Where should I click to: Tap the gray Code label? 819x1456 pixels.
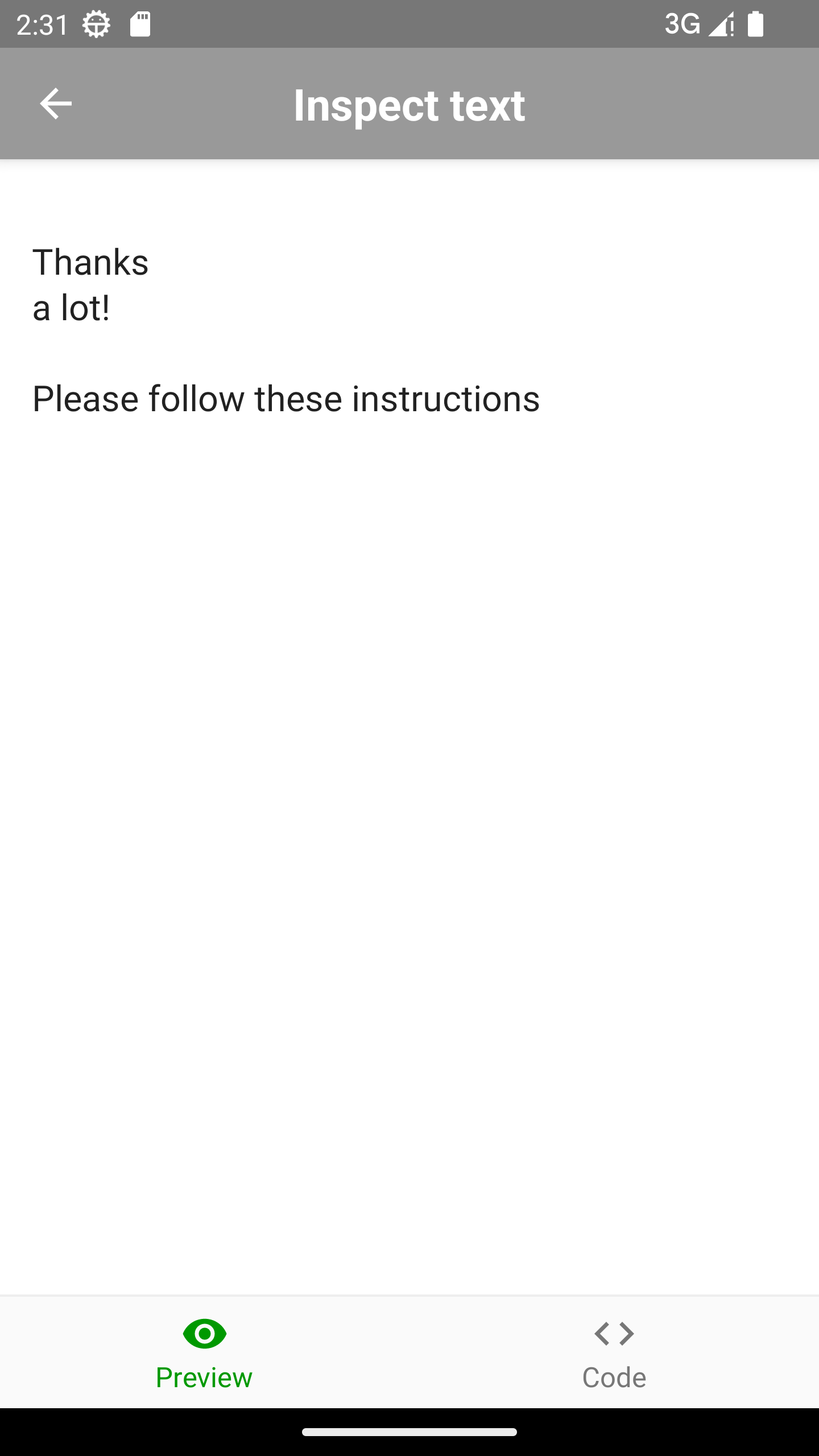[614, 1378]
